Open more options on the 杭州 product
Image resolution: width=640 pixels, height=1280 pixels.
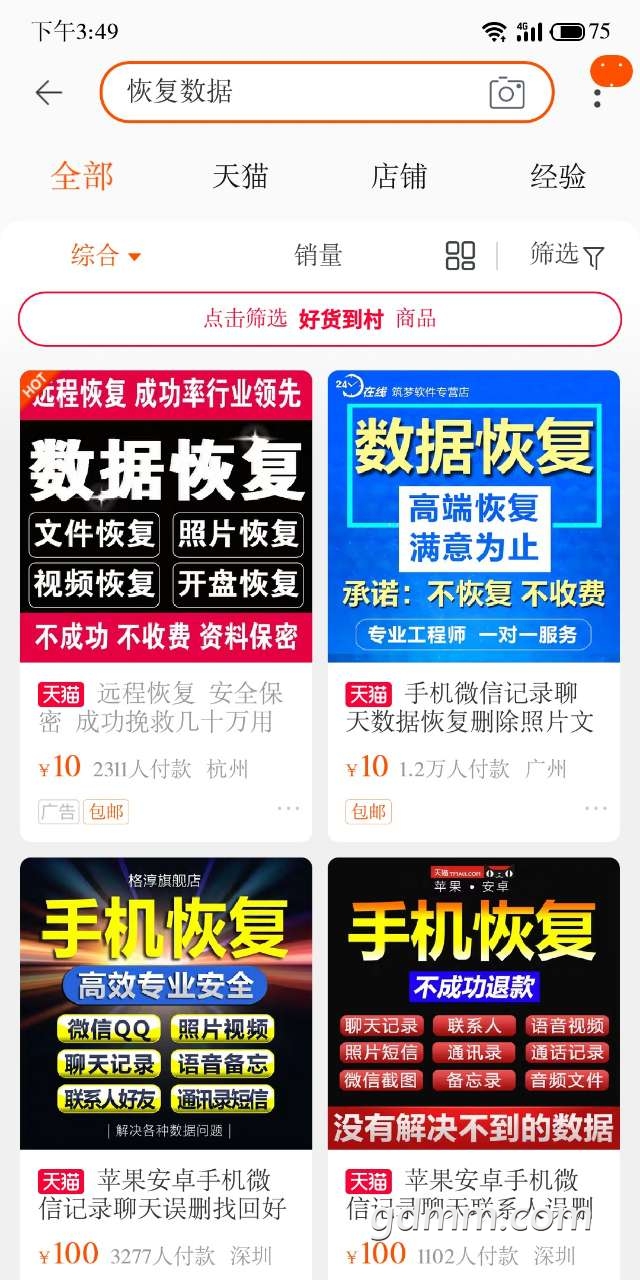pyautogui.click(x=288, y=808)
